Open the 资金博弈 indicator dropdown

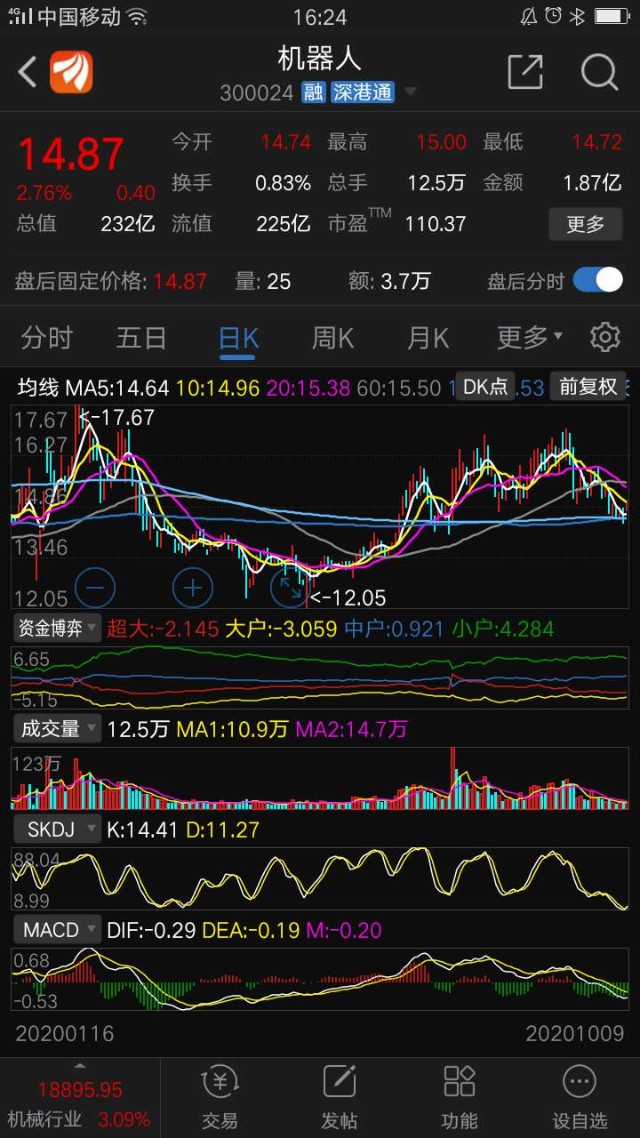click(57, 629)
